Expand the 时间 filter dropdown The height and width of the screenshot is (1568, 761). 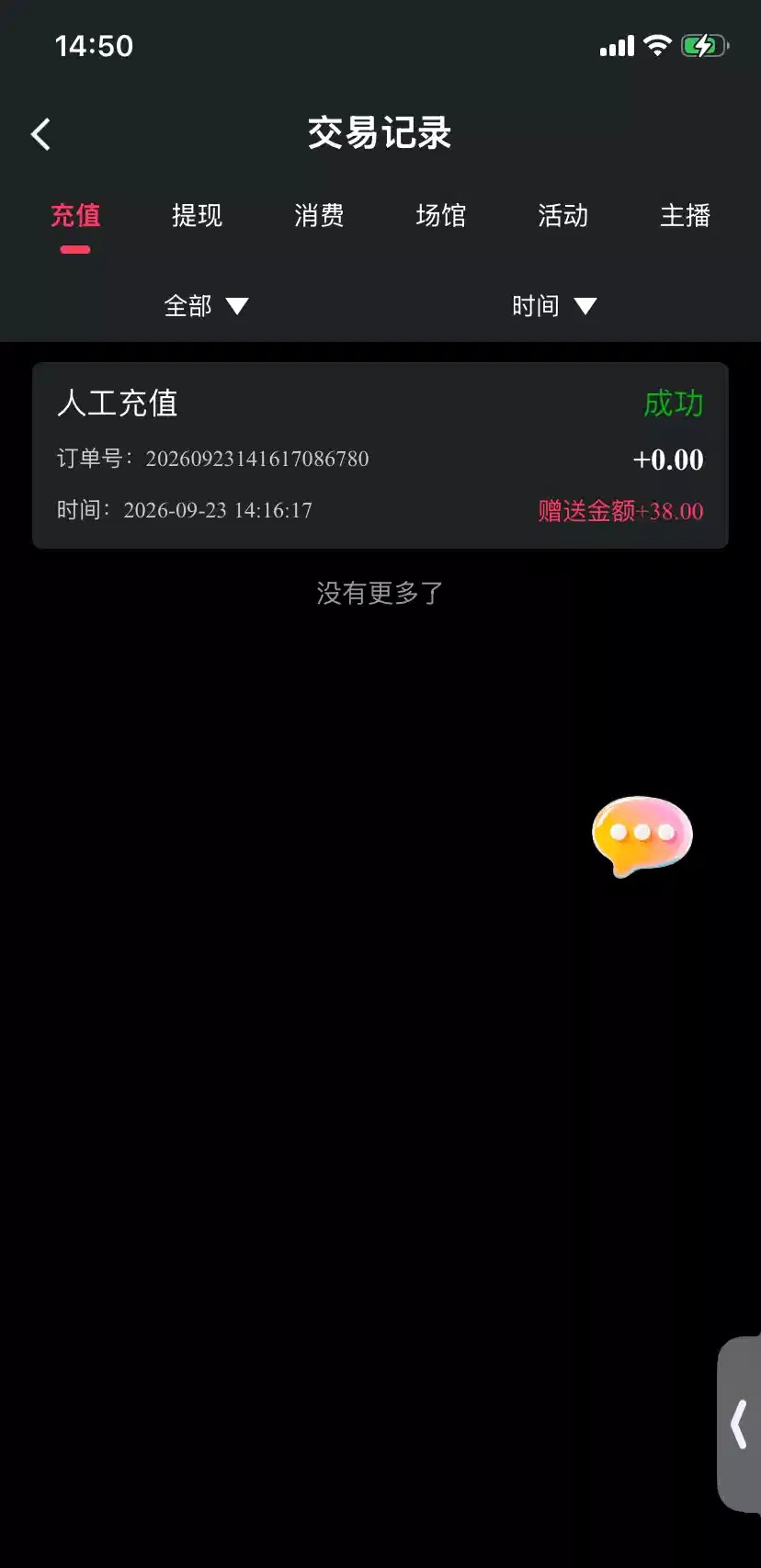554,306
